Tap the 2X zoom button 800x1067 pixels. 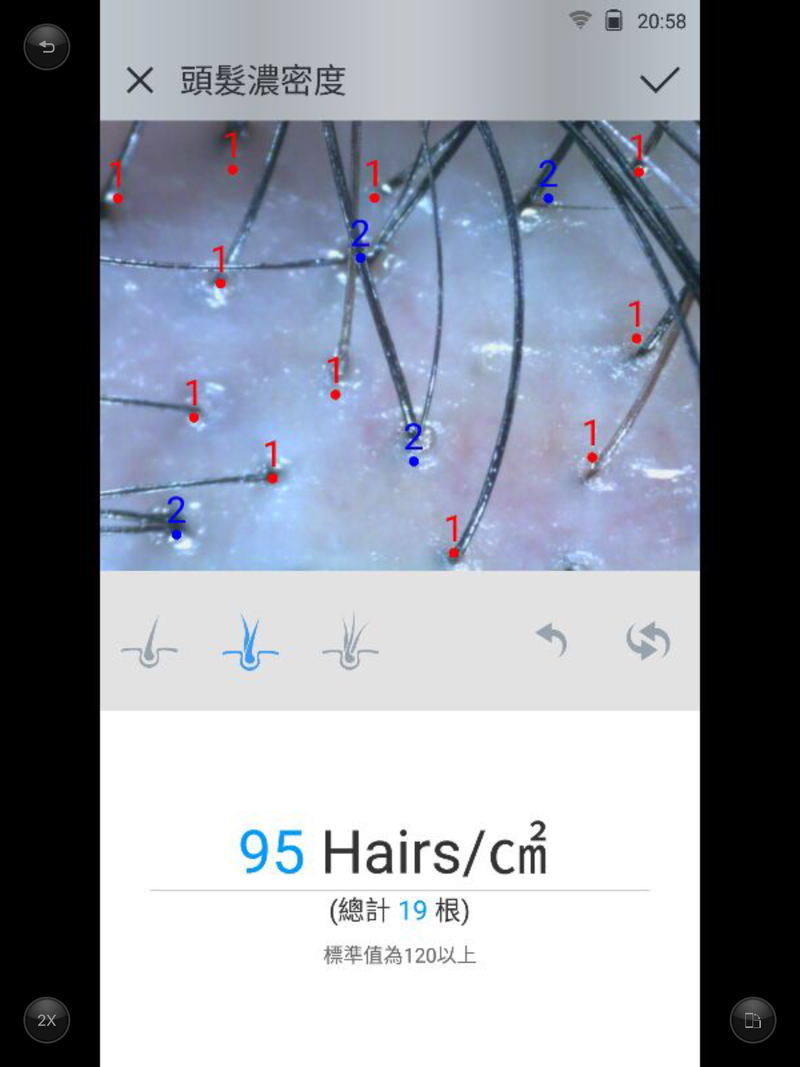(x=47, y=1020)
